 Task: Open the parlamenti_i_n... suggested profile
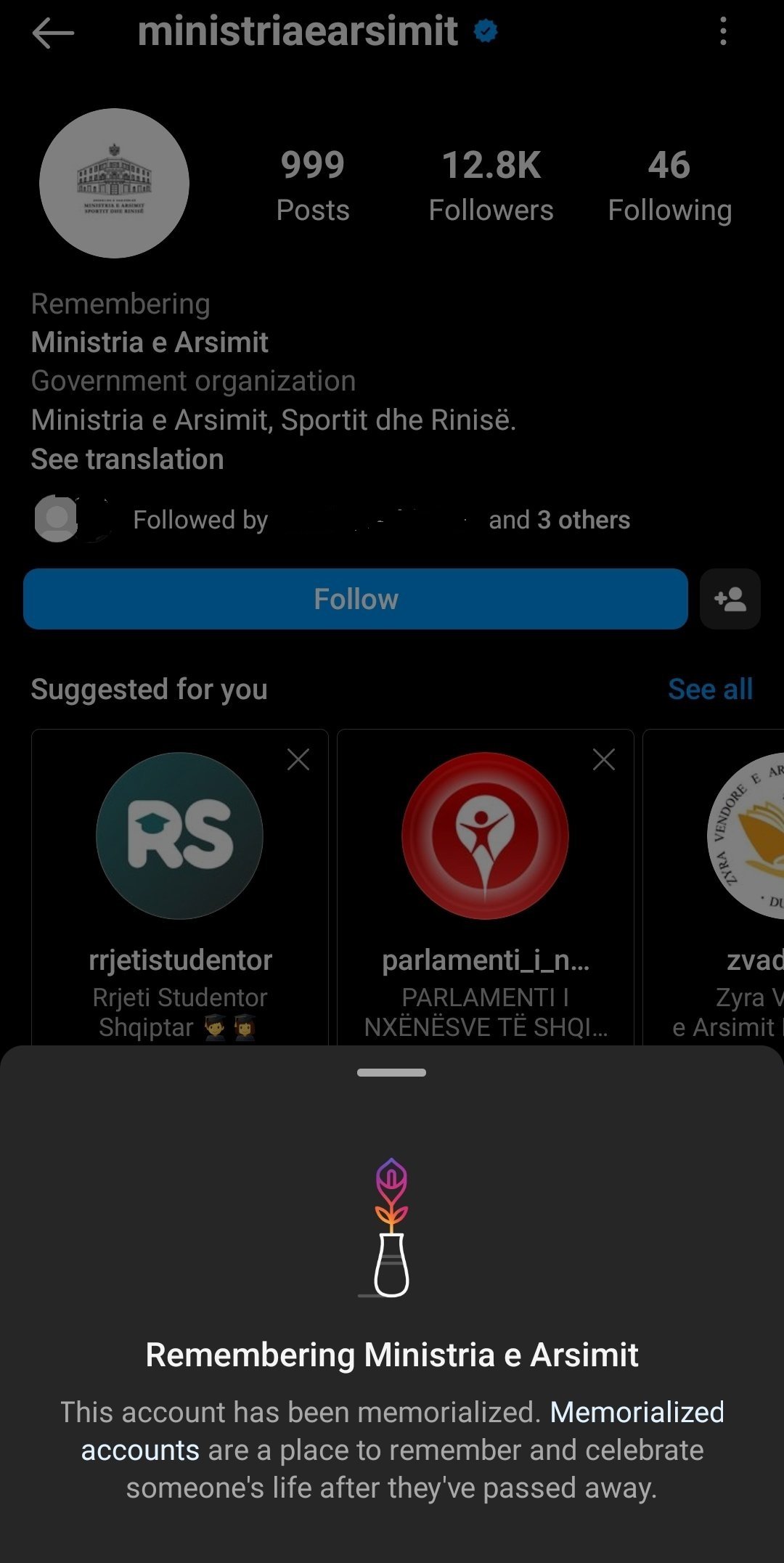[485, 836]
